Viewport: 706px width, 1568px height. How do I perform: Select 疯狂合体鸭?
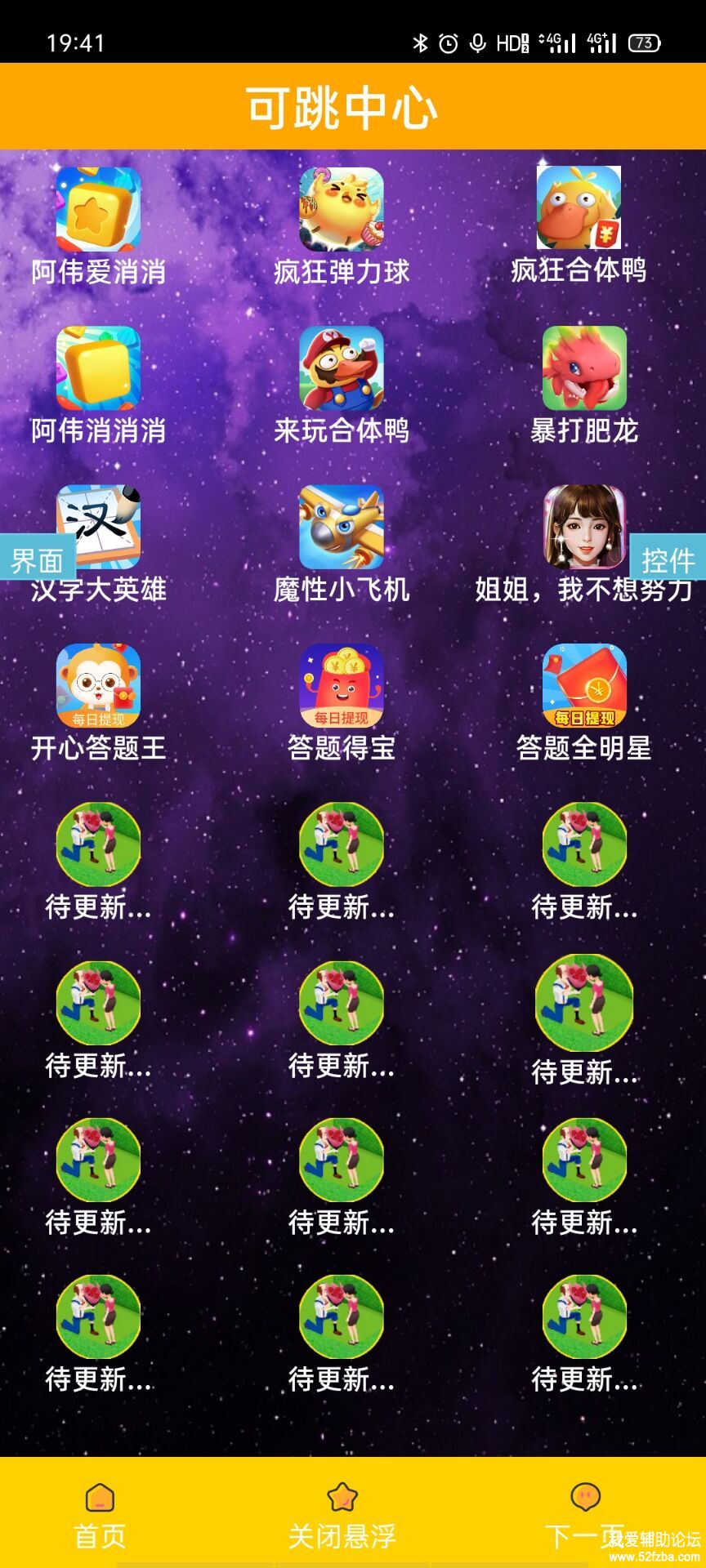[579, 208]
